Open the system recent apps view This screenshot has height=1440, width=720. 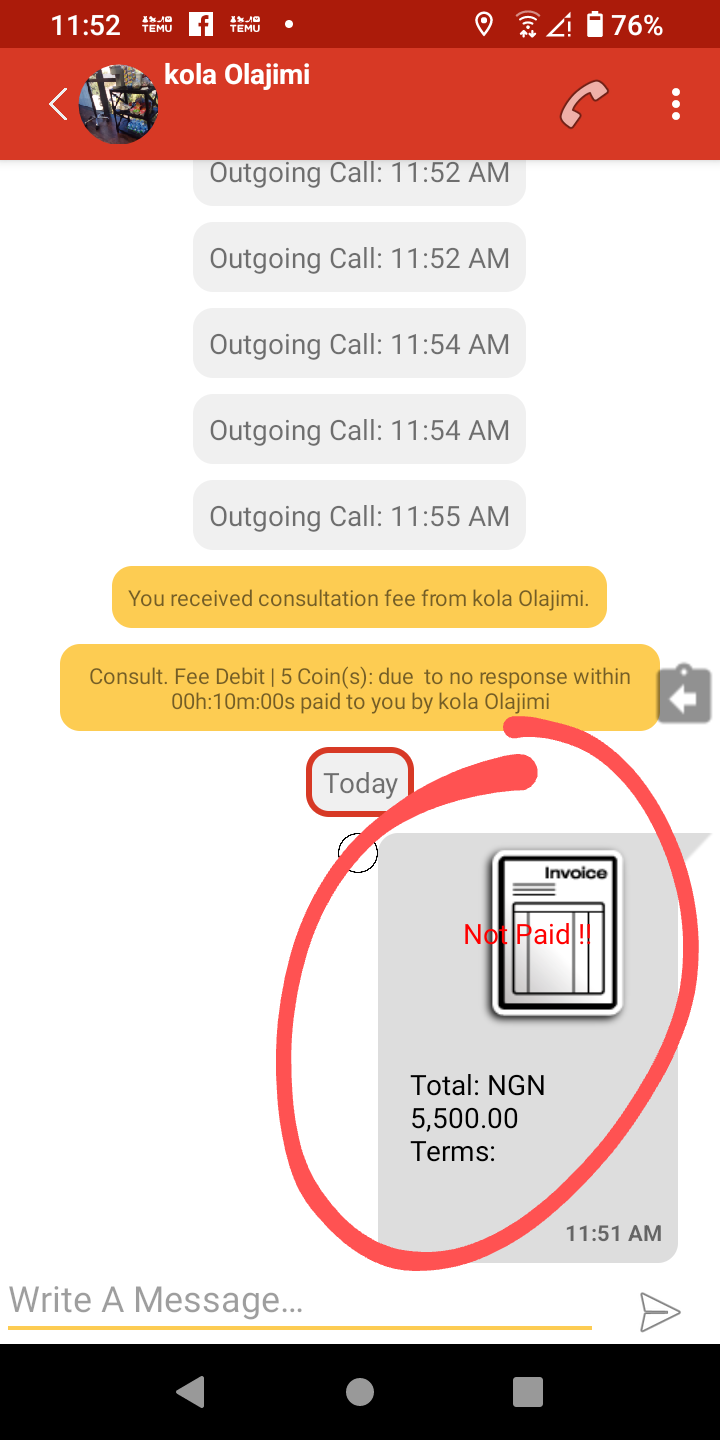[527, 1391]
